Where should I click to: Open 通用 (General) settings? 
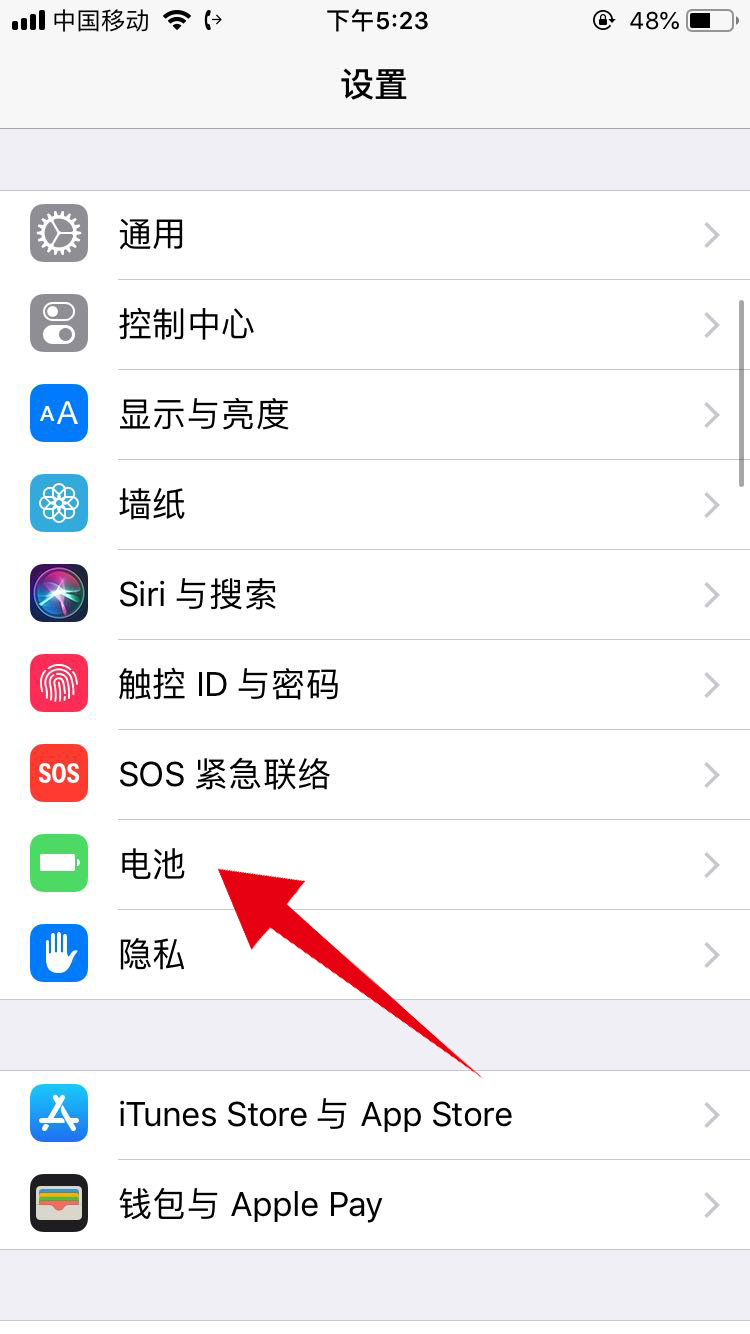pos(375,235)
